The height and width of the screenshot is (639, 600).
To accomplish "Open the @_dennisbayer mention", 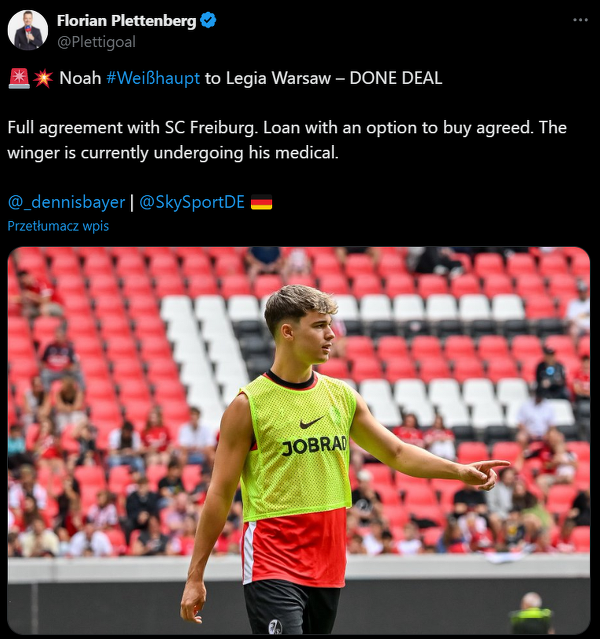I will (x=66, y=202).
